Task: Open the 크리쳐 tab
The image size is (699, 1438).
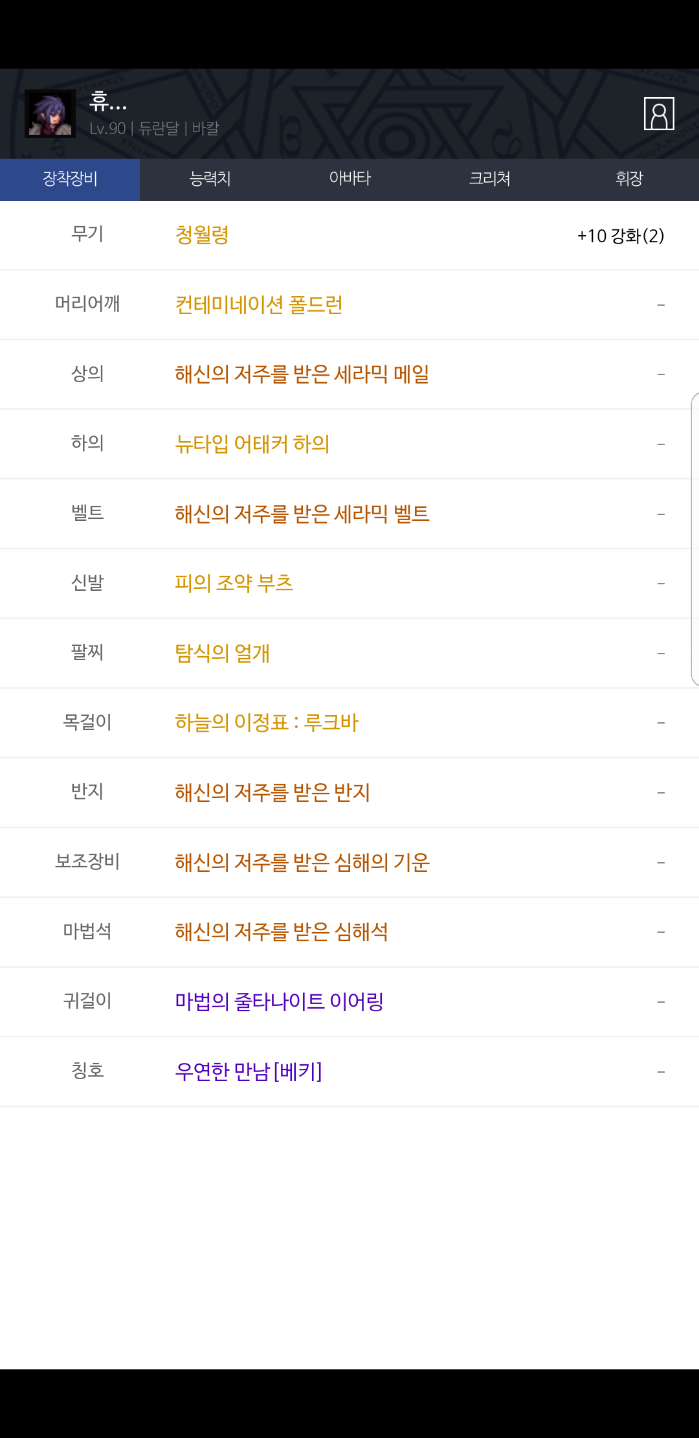Action: click(x=490, y=180)
